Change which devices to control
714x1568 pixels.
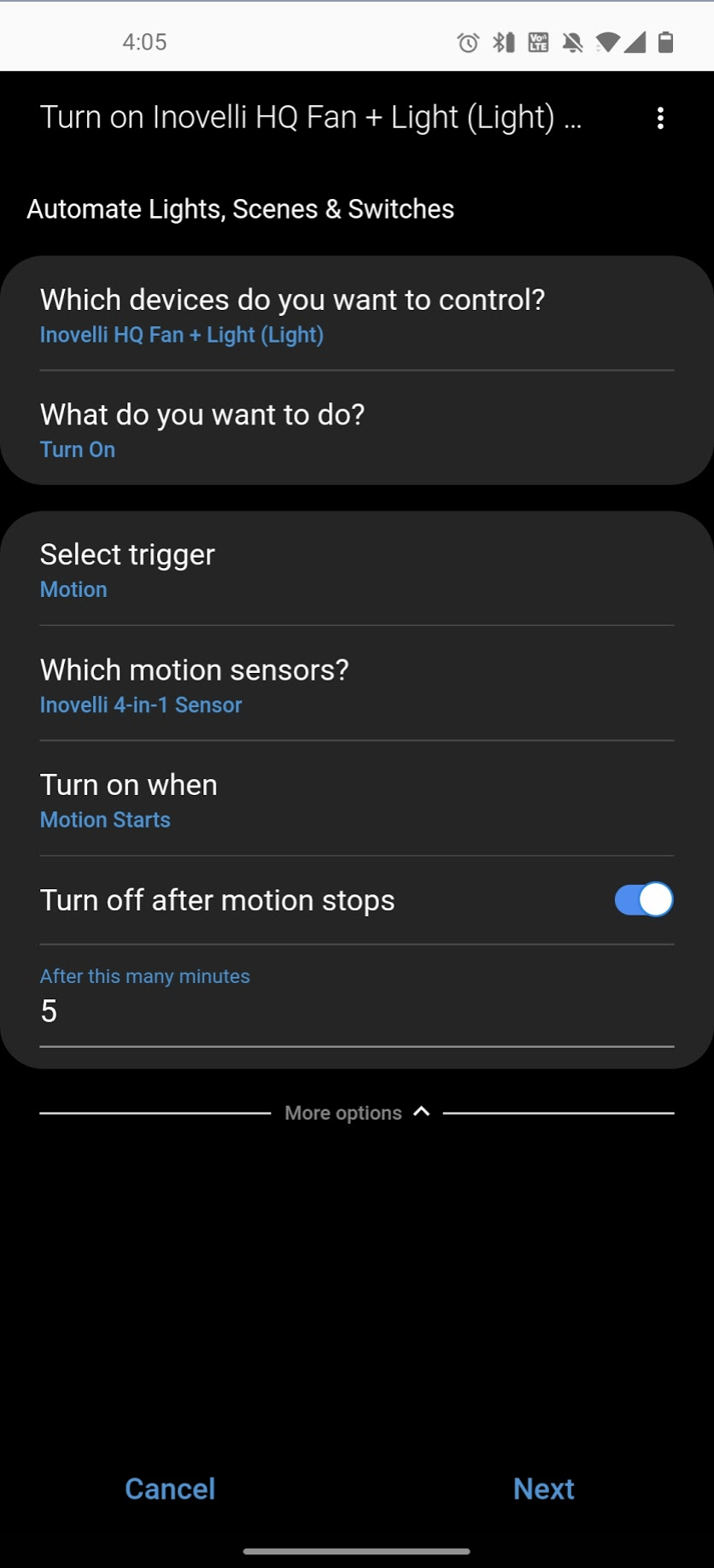[356, 315]
